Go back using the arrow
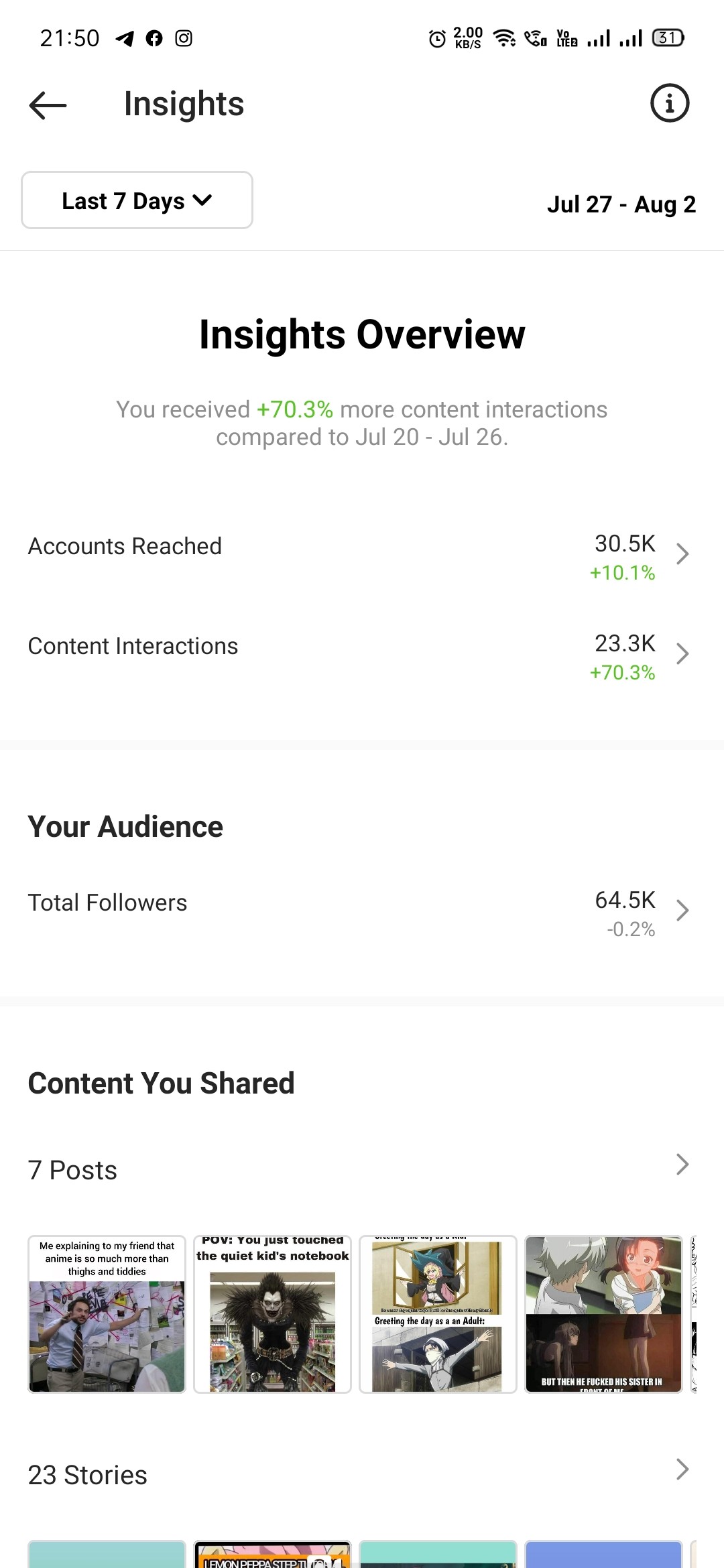 pos(48,105)
